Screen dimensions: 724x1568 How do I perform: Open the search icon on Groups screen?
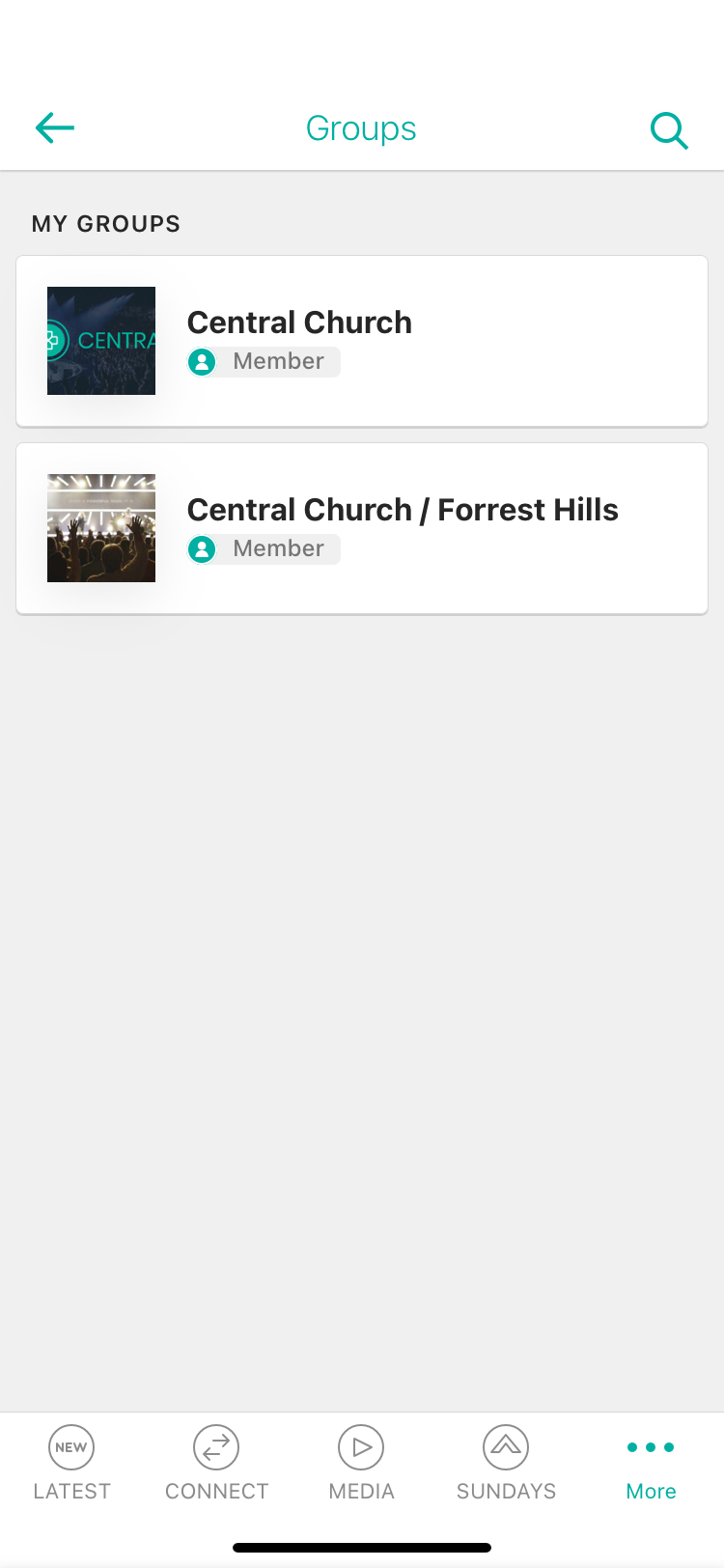pyautogui.click(x=669, y=128)
